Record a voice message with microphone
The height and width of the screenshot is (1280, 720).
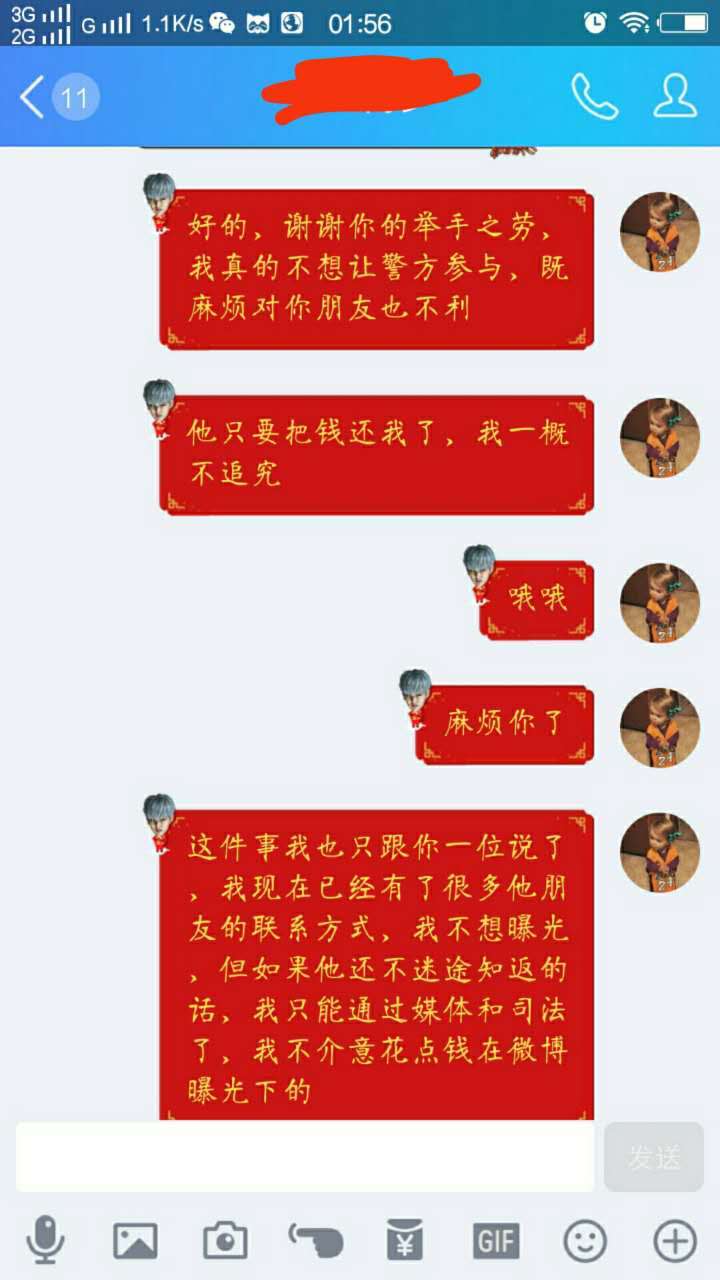point(45,1241)
